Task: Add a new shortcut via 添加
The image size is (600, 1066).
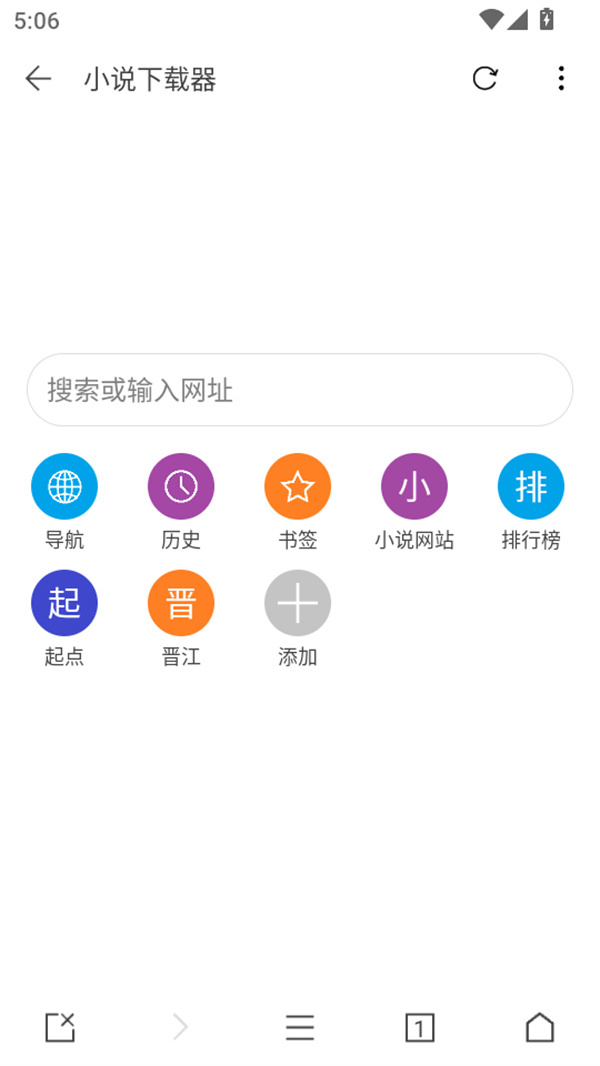Action: (x=298, y=603)
